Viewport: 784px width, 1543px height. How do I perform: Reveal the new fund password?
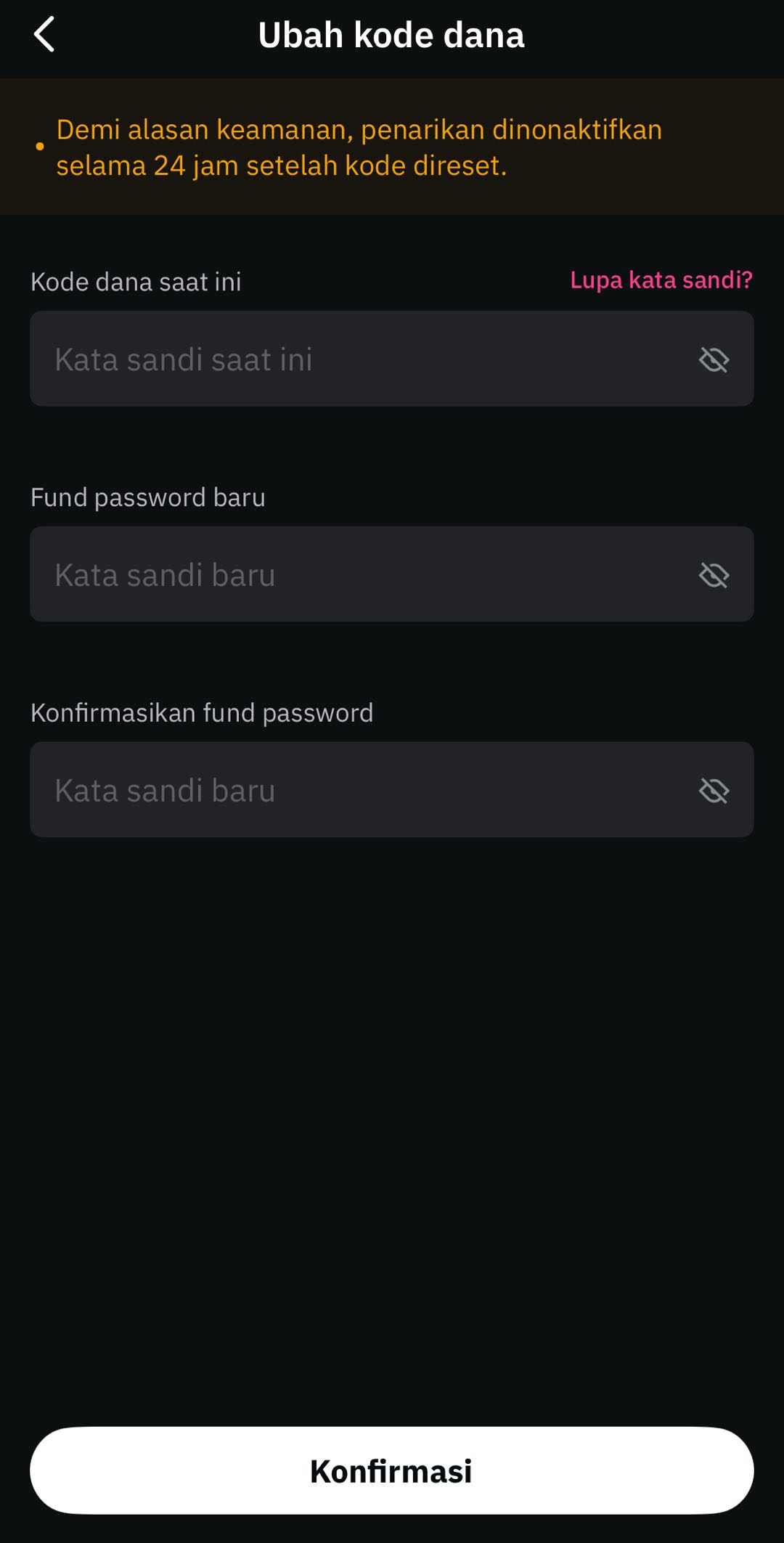click(714, 574)
